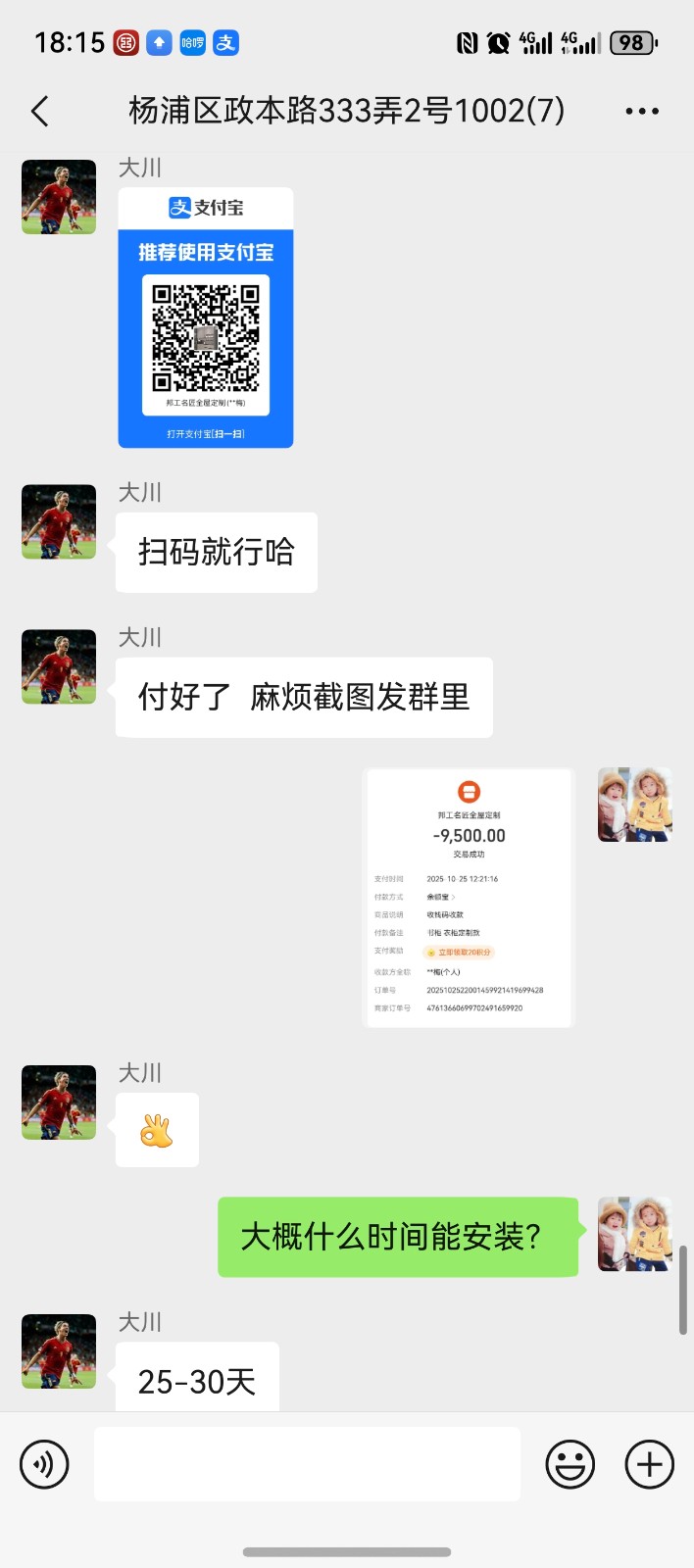This screenshot has width=694, height=1568.
Task: Open the group chat options menu
Action: pos(642,112)
